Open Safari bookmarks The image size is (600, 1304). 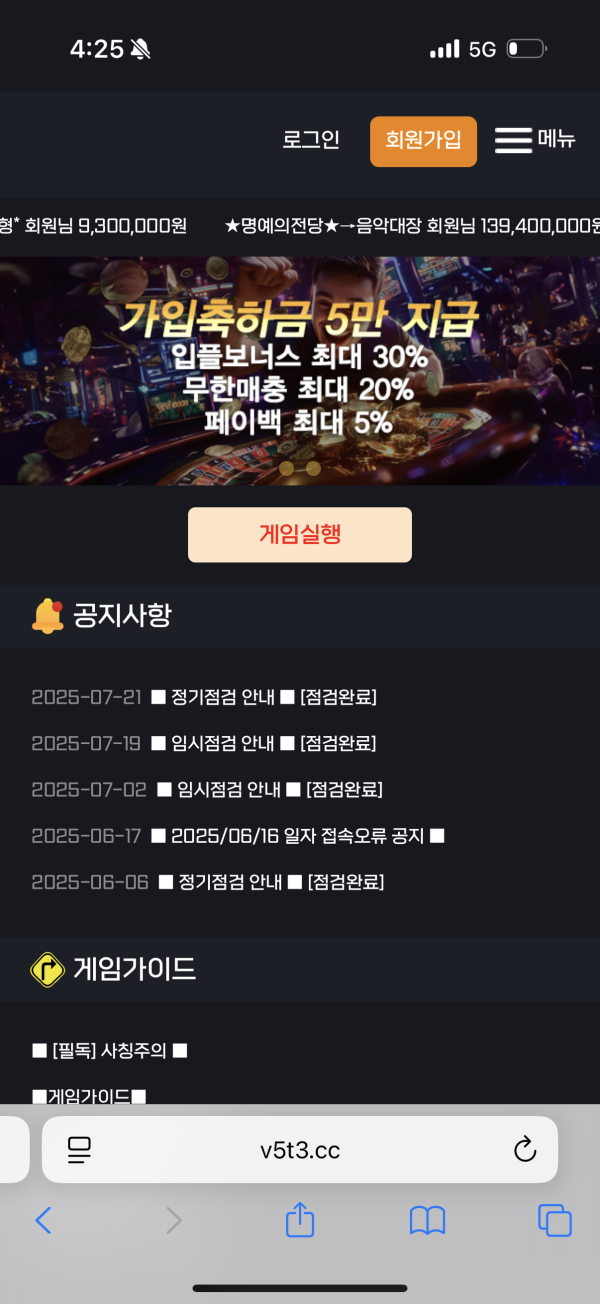coord(427,1220)
